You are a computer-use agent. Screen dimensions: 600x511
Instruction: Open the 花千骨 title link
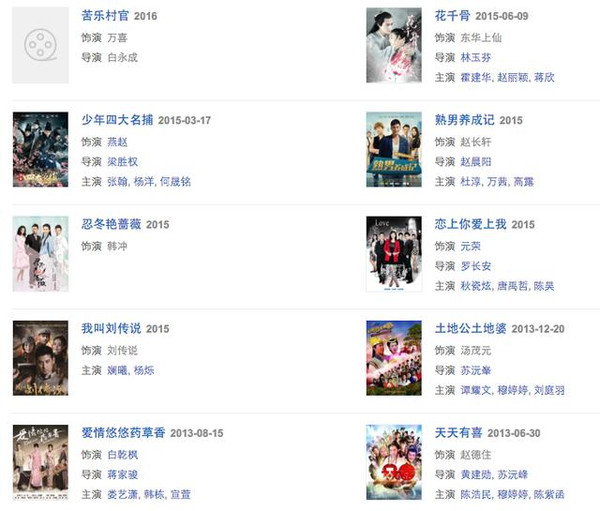coord(453,16)
